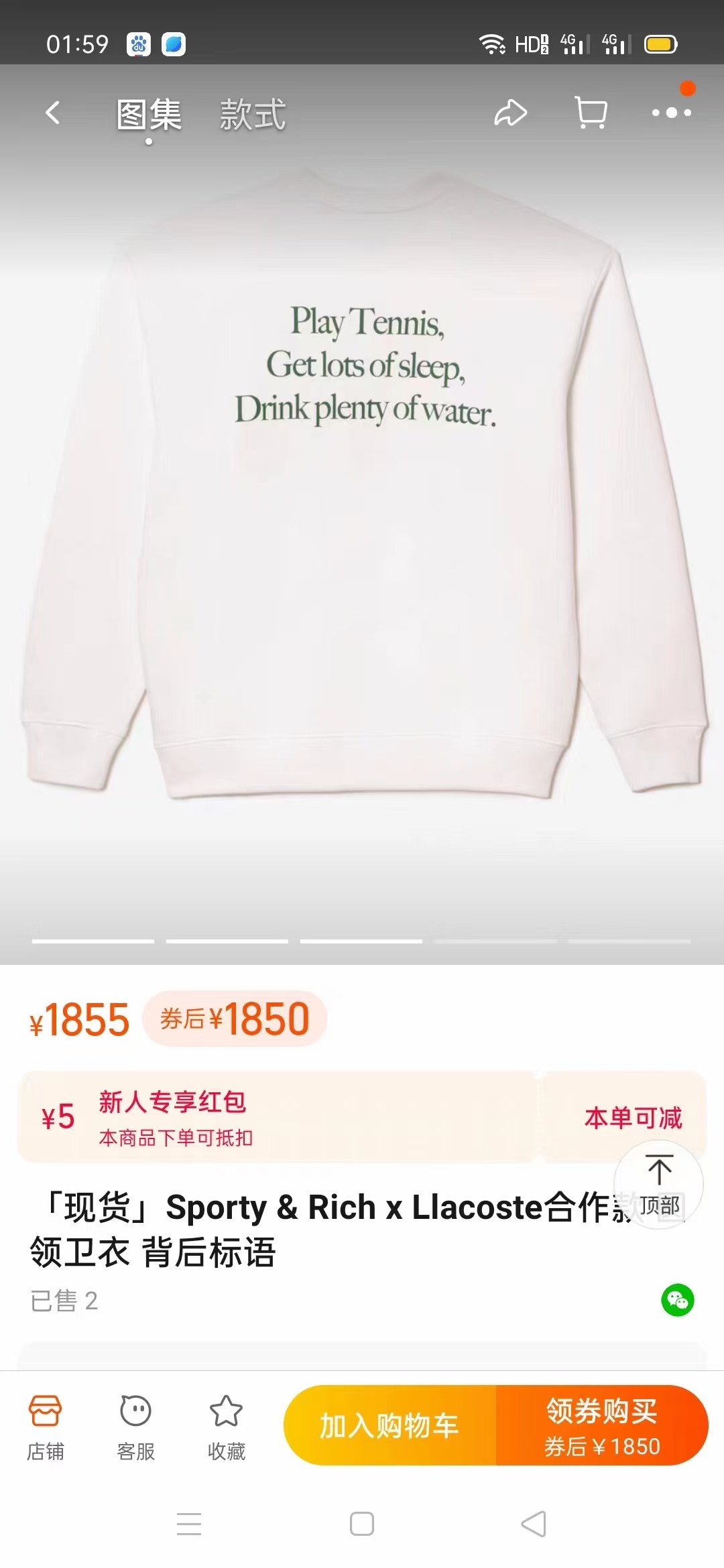Viewport: 724px width, 1568px height.
Task: Open the shopping cart
Action: [x=591, y=113]
